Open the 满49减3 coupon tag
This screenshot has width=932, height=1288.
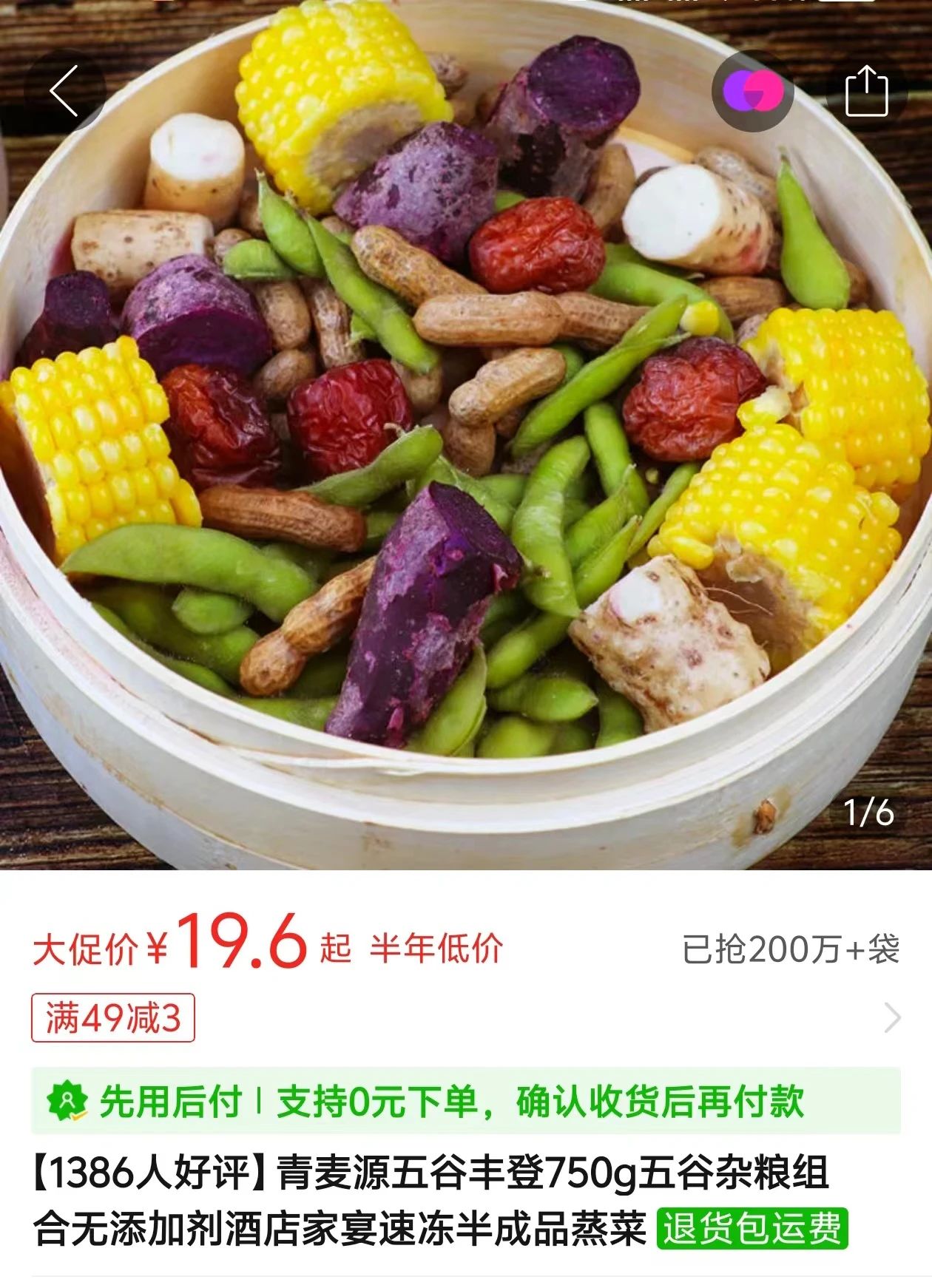tap(112, 1018)
